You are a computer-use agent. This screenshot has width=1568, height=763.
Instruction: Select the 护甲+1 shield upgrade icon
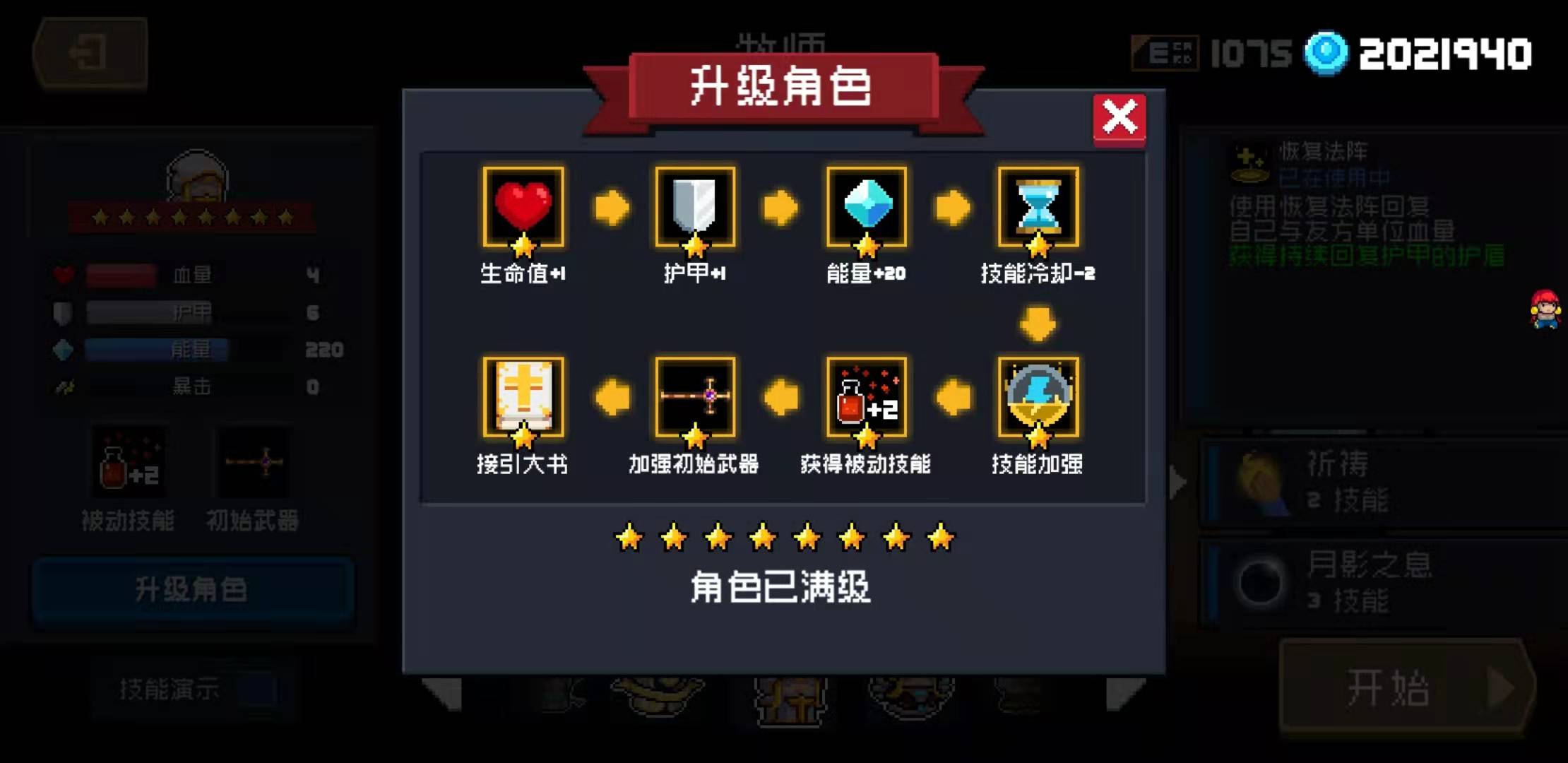(x=695, y=207)
